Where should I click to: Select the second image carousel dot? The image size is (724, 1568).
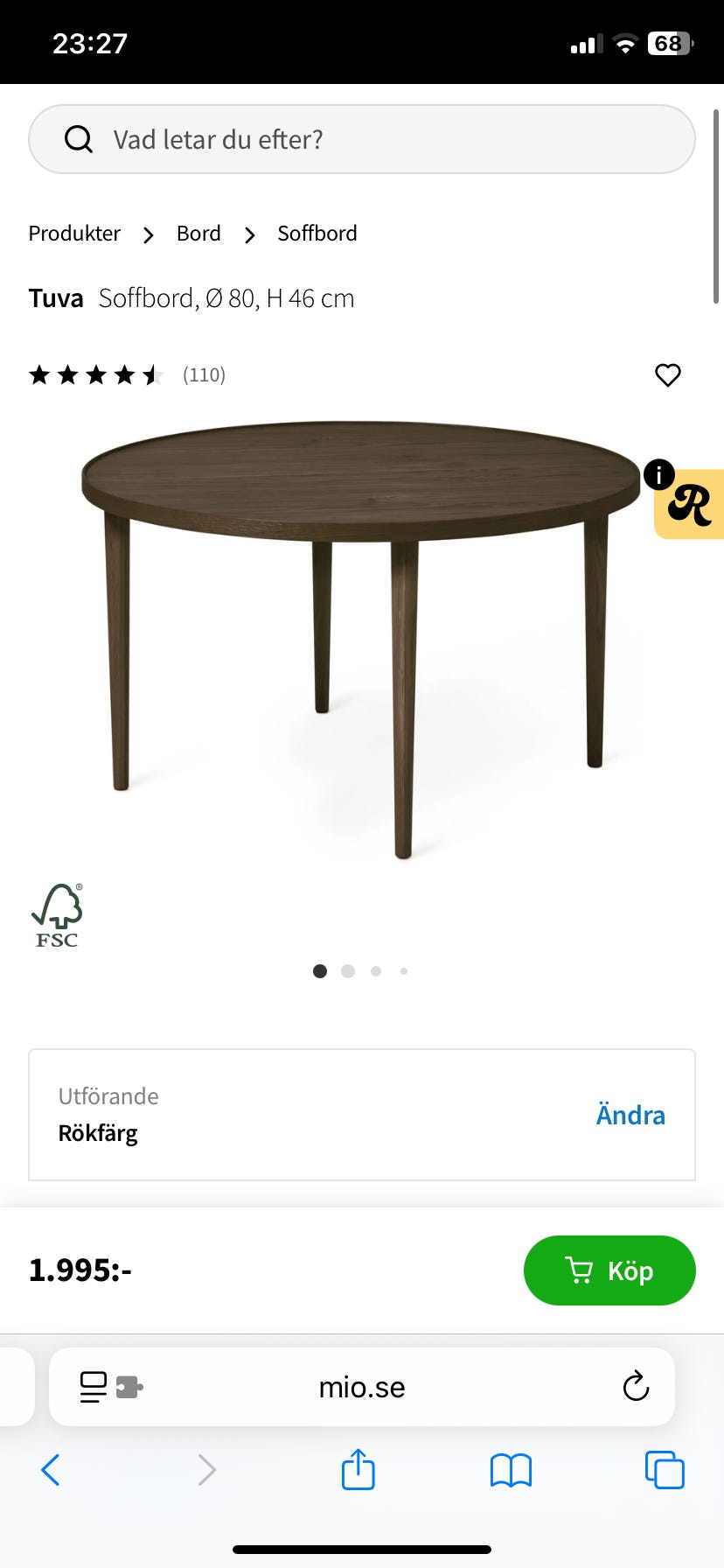(x=348, y=970)
